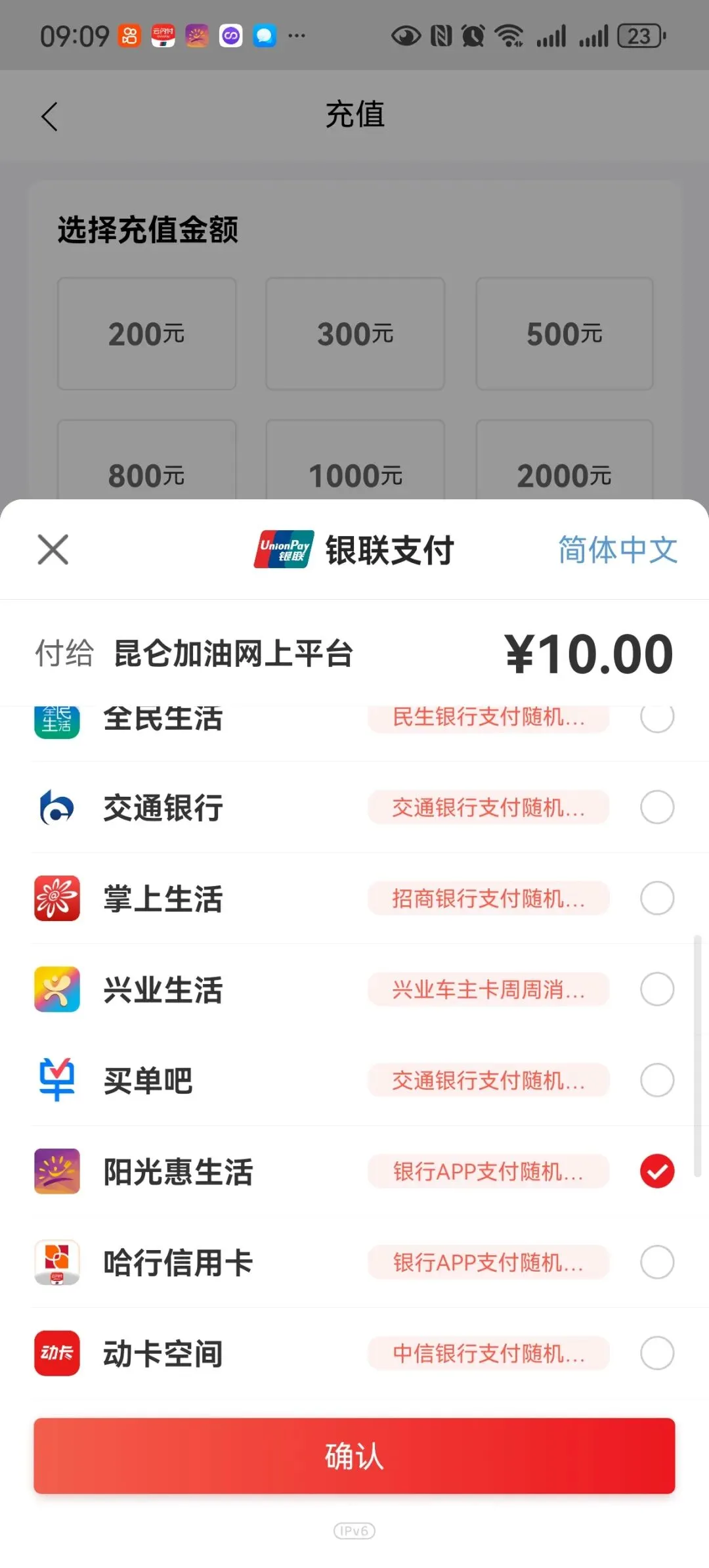Select 掌上生活 payment option

[354, 898]
